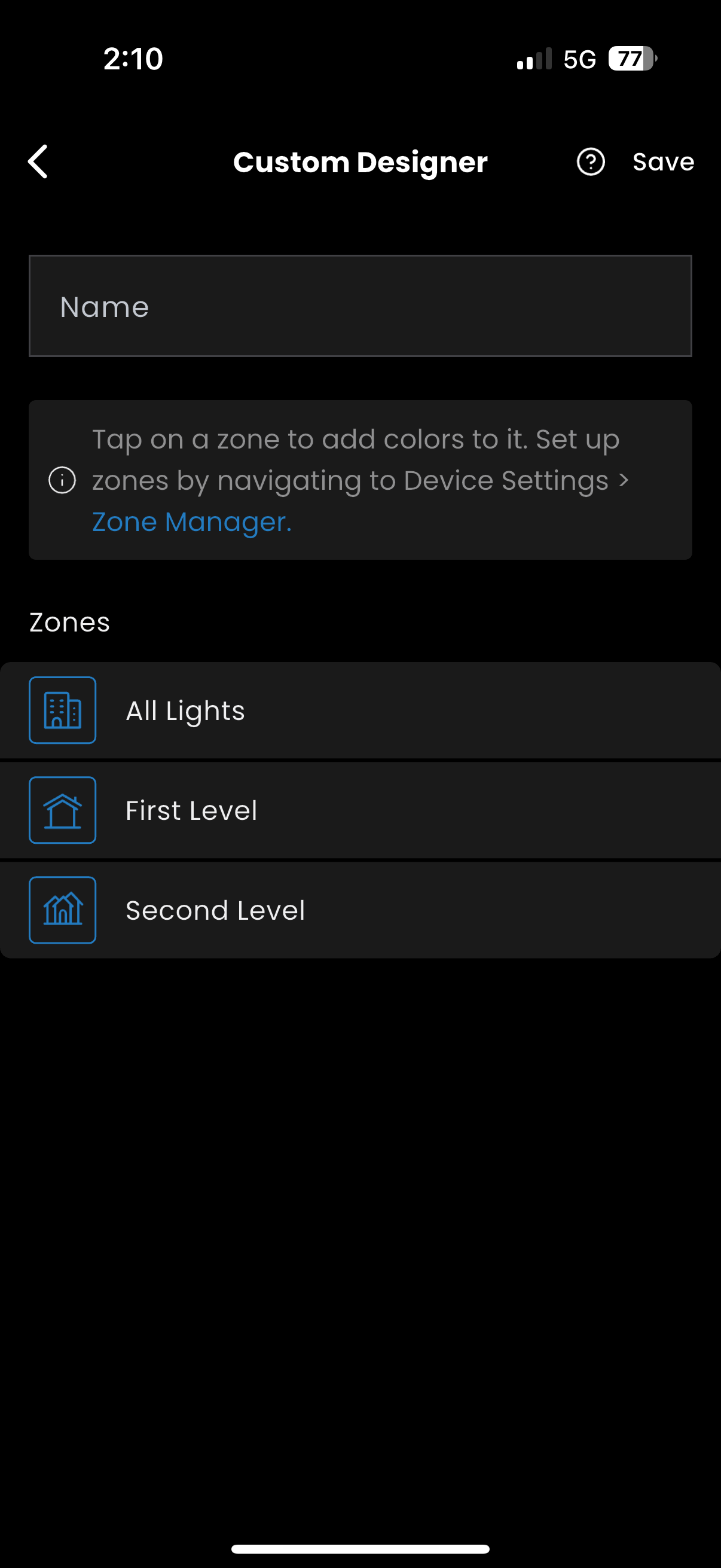Tap the Zones section header
Viewport: 721px width, 1568px height.
(x=69, y=621)
